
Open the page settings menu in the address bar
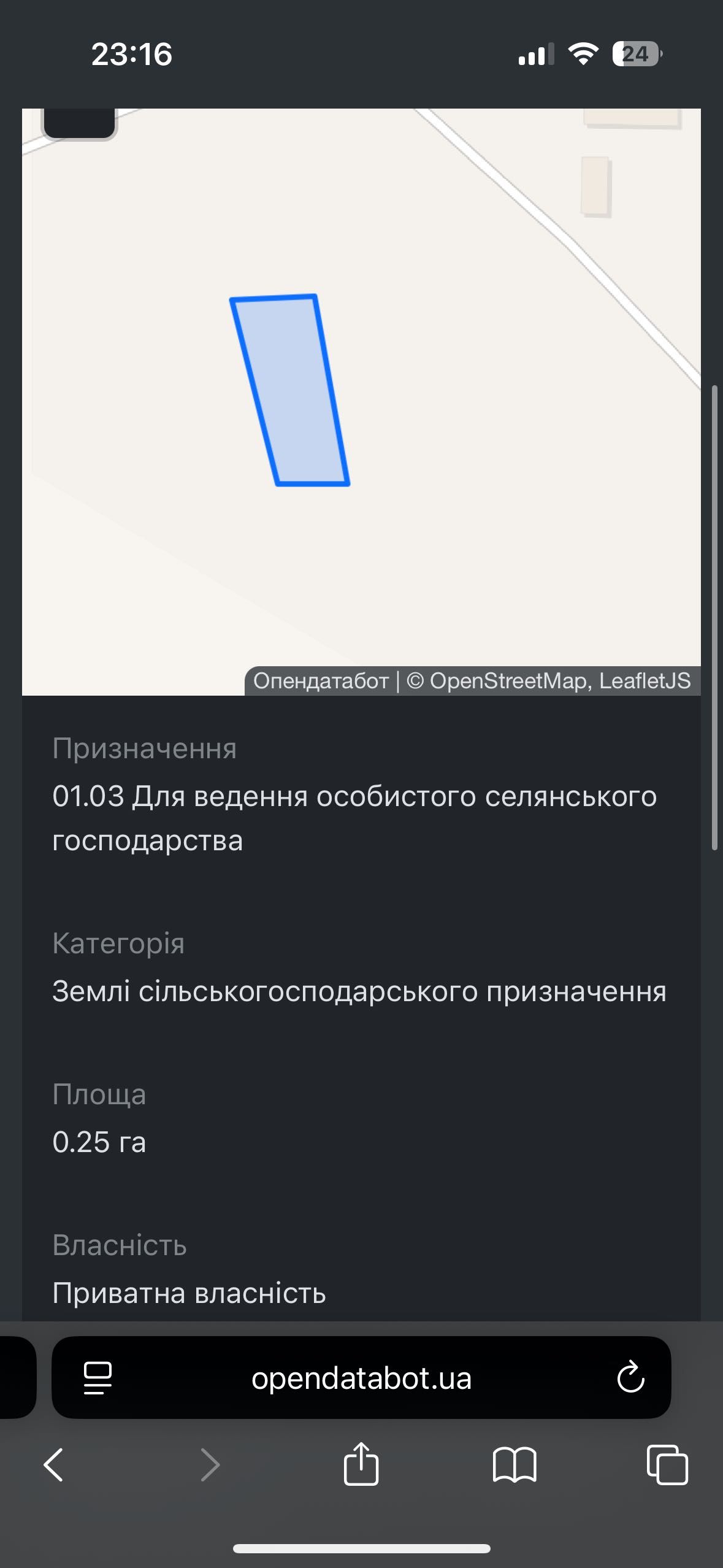pyautogui.click(x=98, y=1378)
